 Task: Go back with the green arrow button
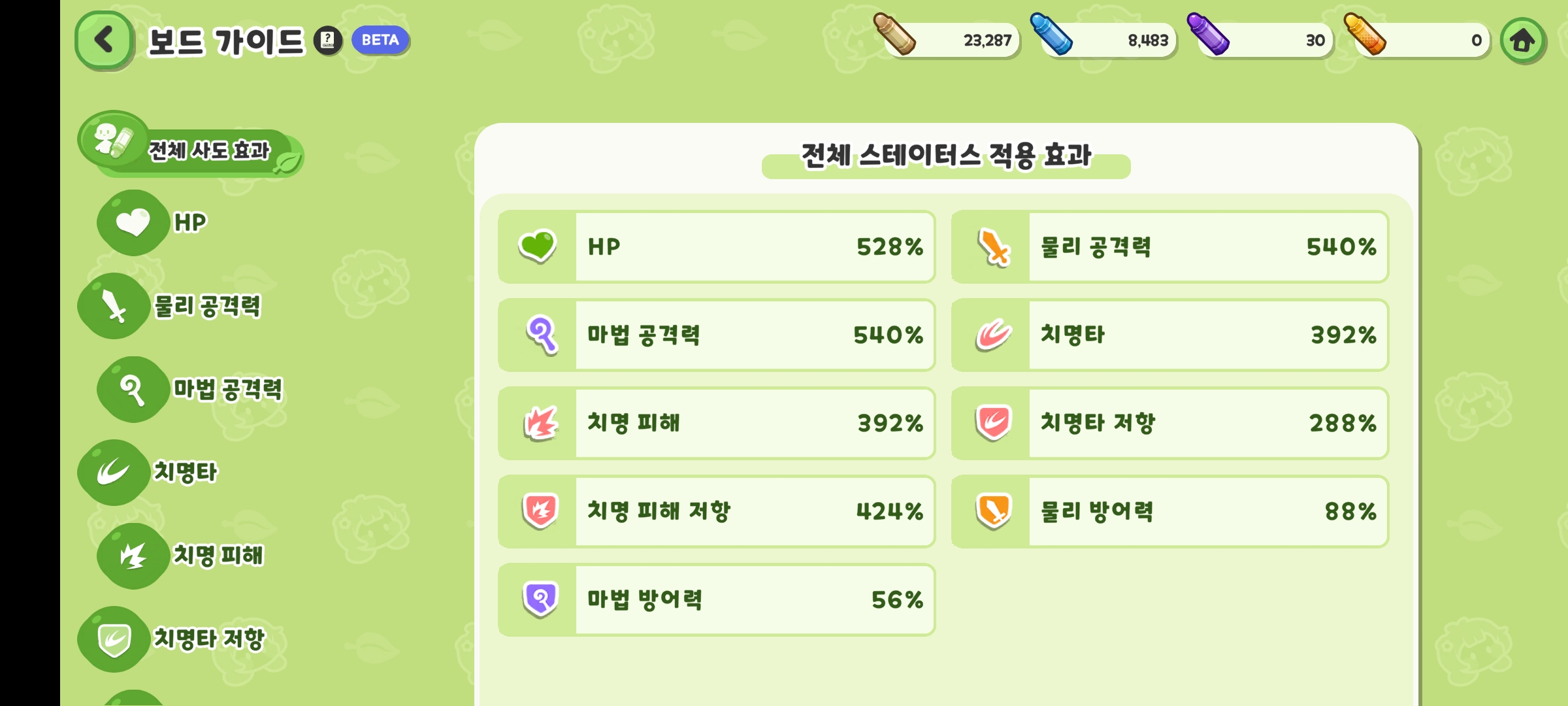click(x=105, y=41)
